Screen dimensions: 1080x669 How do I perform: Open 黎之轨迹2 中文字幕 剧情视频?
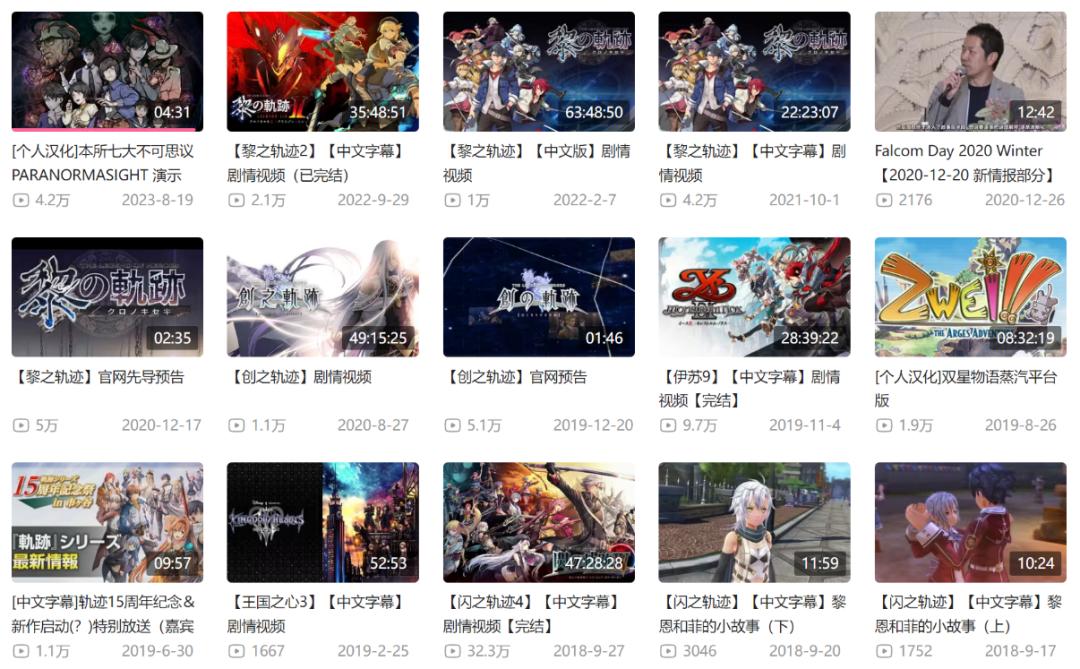[322, 71]
